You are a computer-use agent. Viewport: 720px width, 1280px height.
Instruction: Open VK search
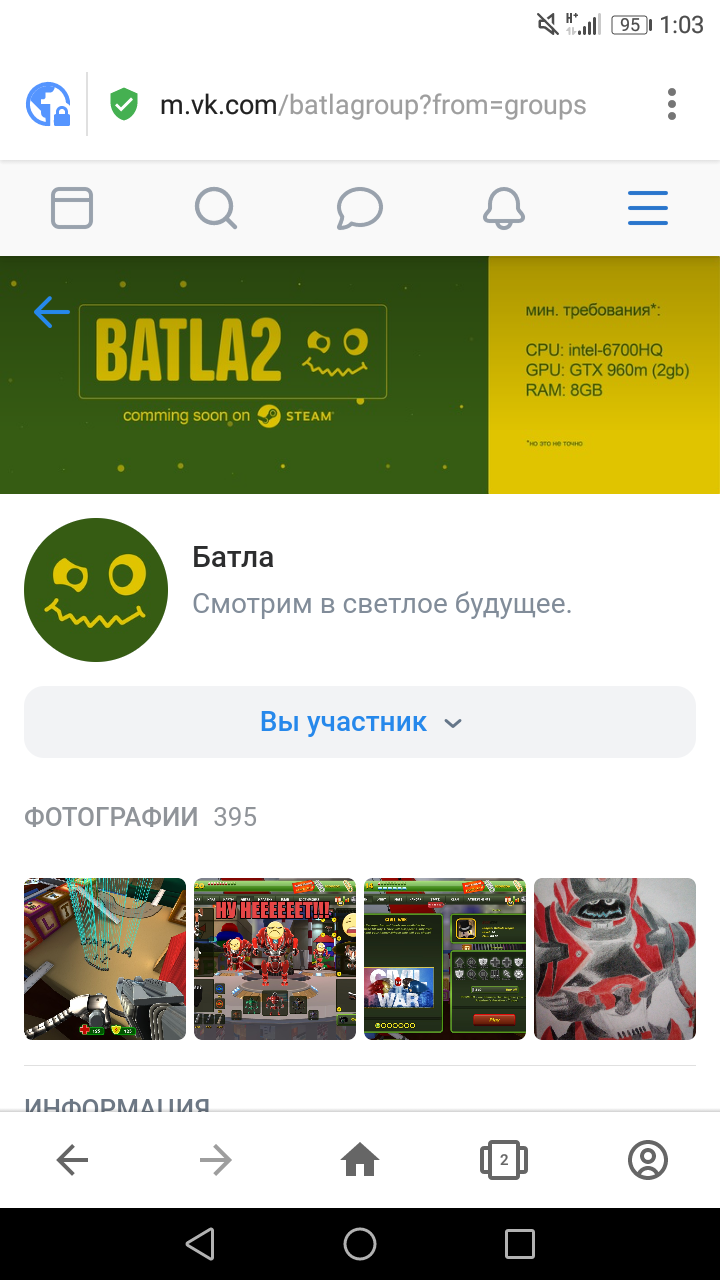pyautogui.click(x=215, y=209)
